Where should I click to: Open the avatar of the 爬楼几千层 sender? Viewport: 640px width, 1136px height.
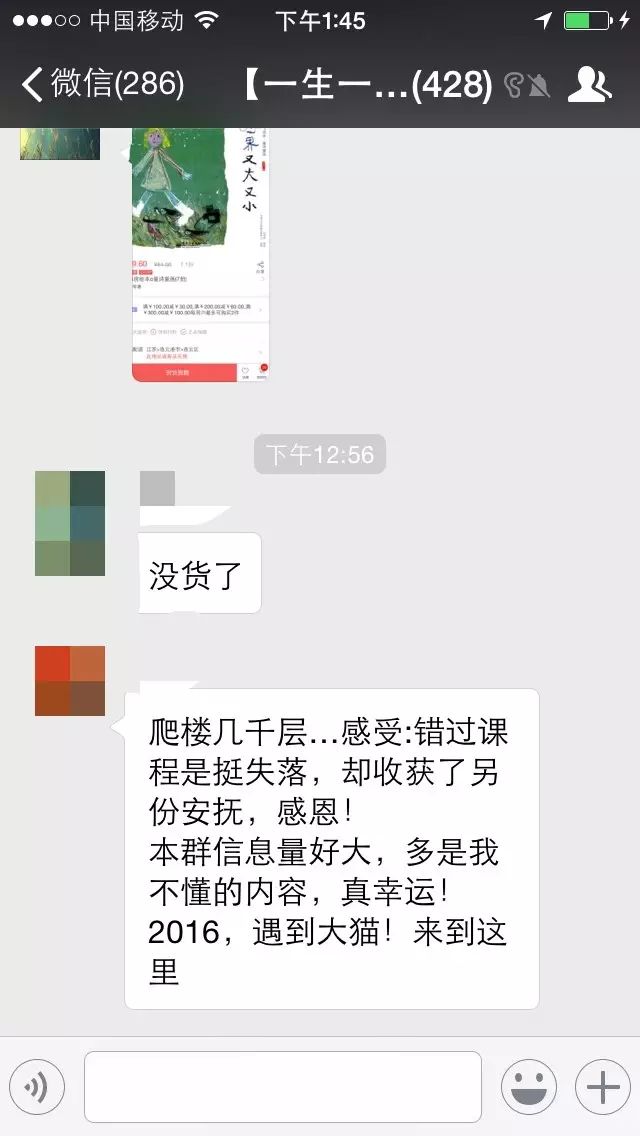click(x=70, y=681)
